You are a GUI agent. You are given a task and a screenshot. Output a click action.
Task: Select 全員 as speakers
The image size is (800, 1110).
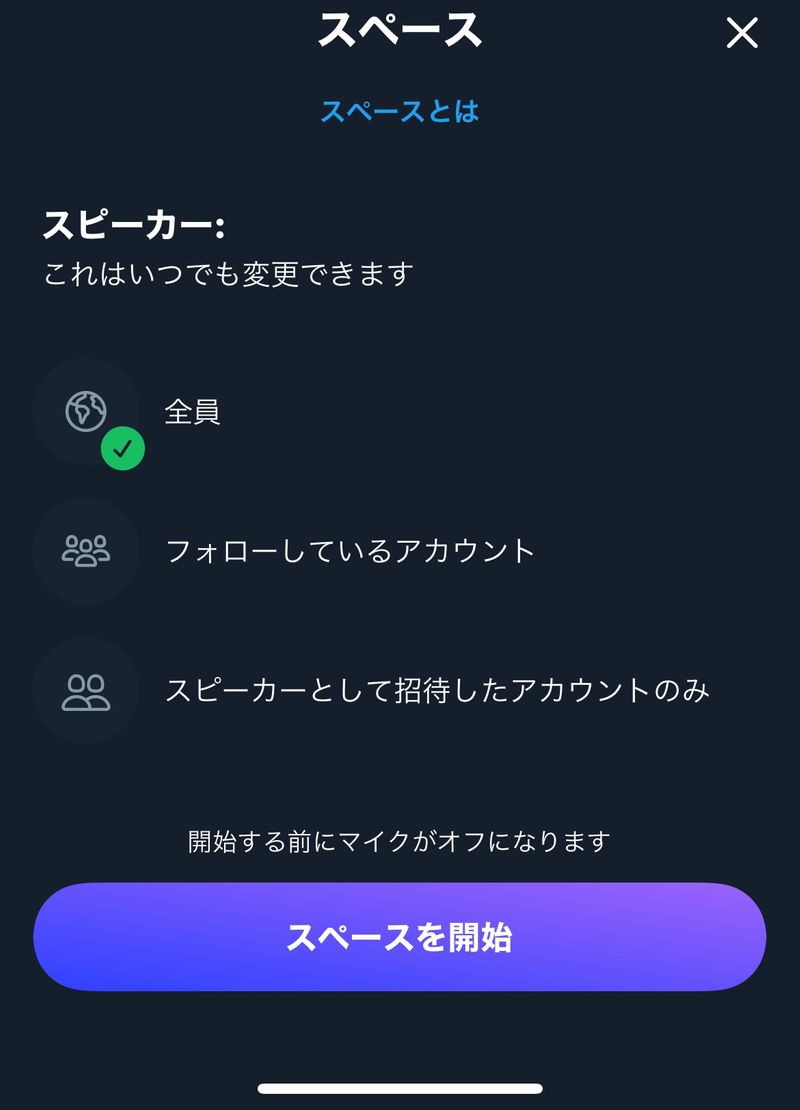(192, 412)
